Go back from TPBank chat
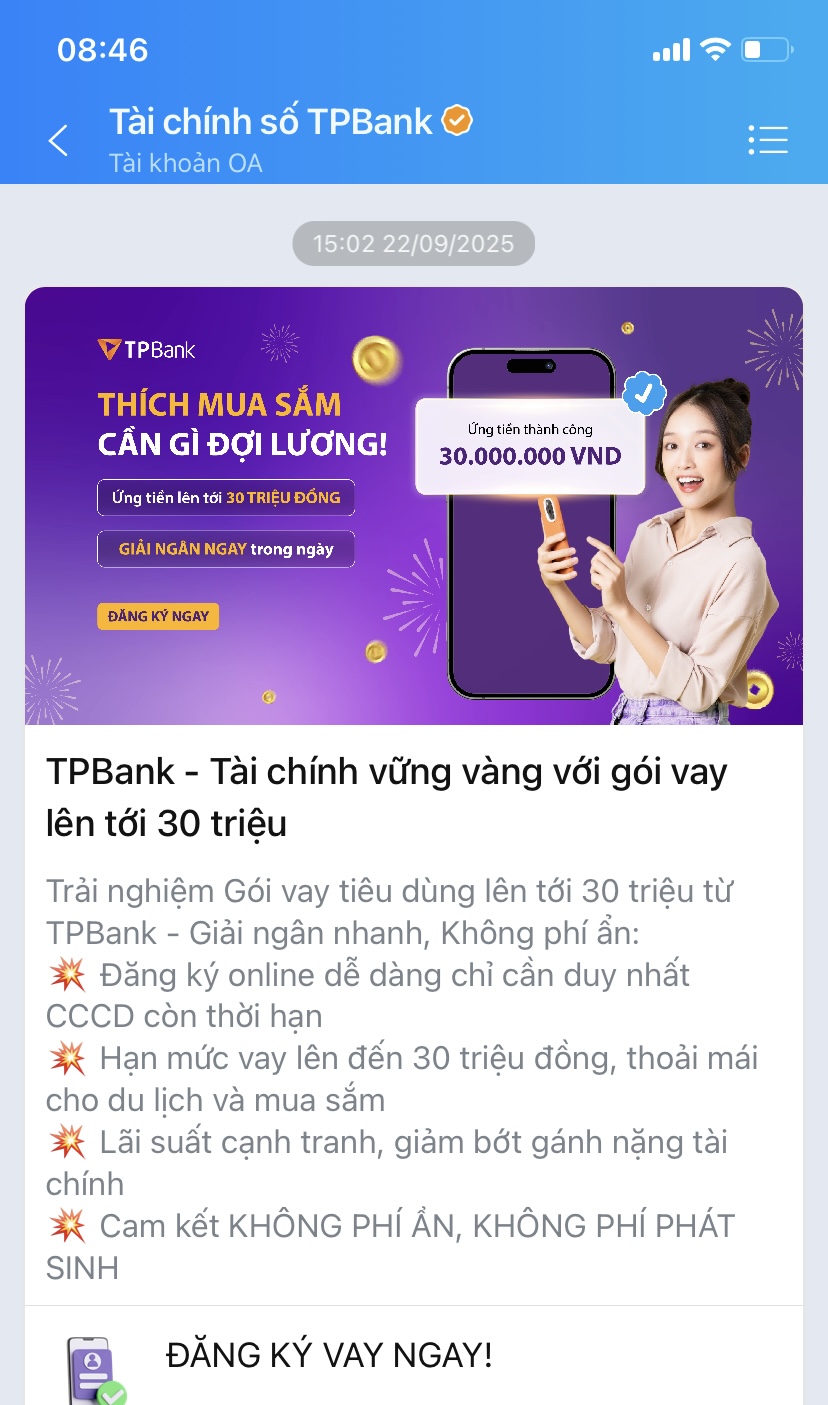This screenshot has height=1405, width=828. [x=59, y=141]
